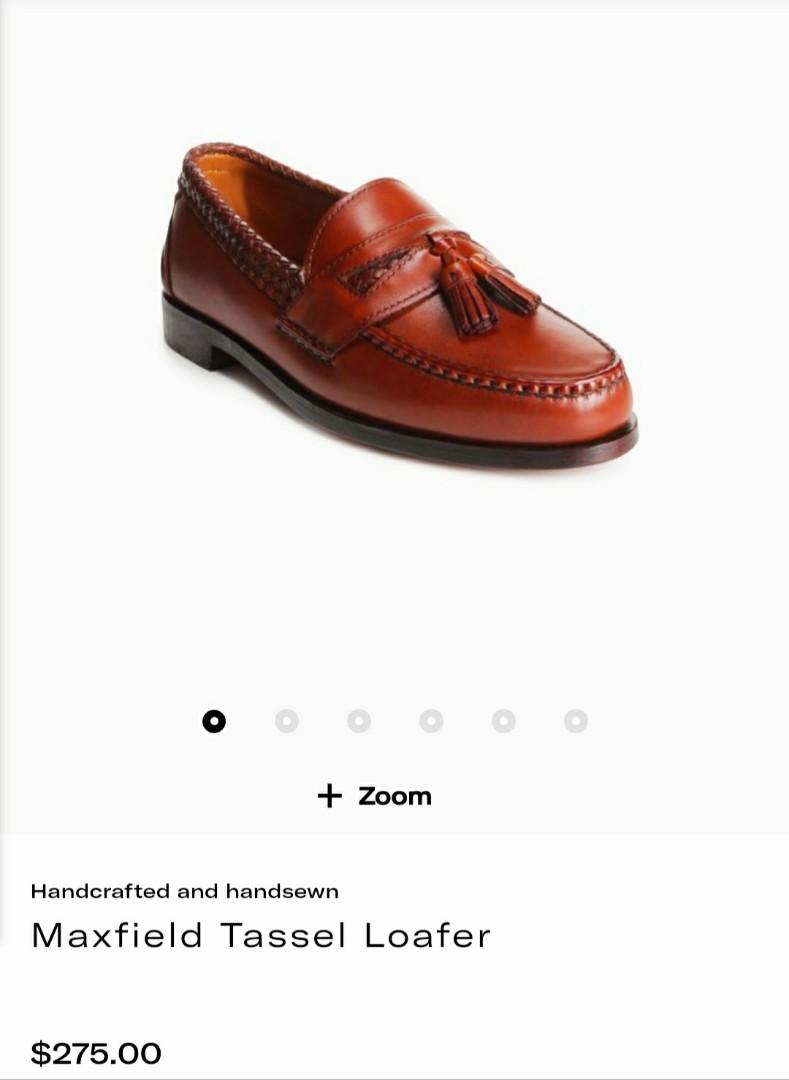Click the Zoom label text
The height and width of the screenshot is (1080, 789).
coord(395,796)
